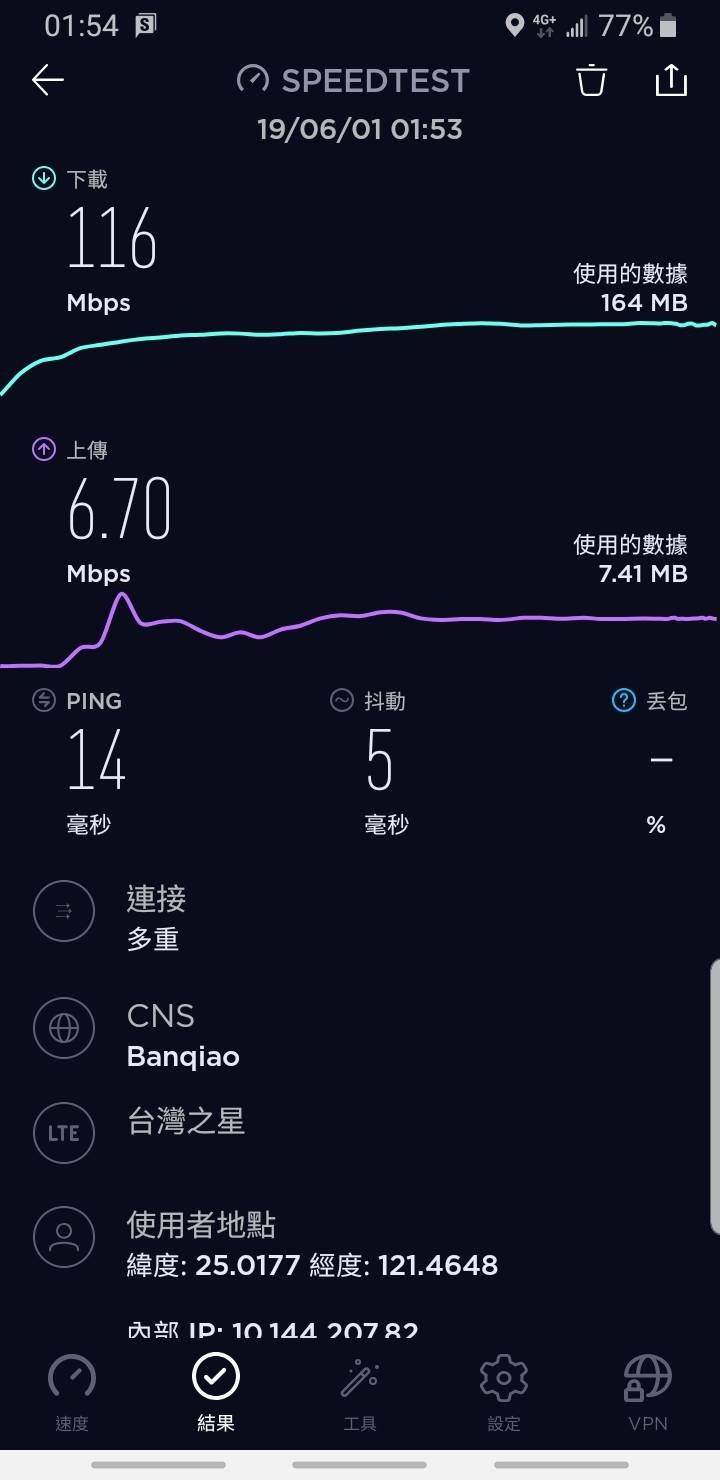Delete this speed test result
Image resolution: width=720 pixels, height=1480 pixels.
coord(592,80)
